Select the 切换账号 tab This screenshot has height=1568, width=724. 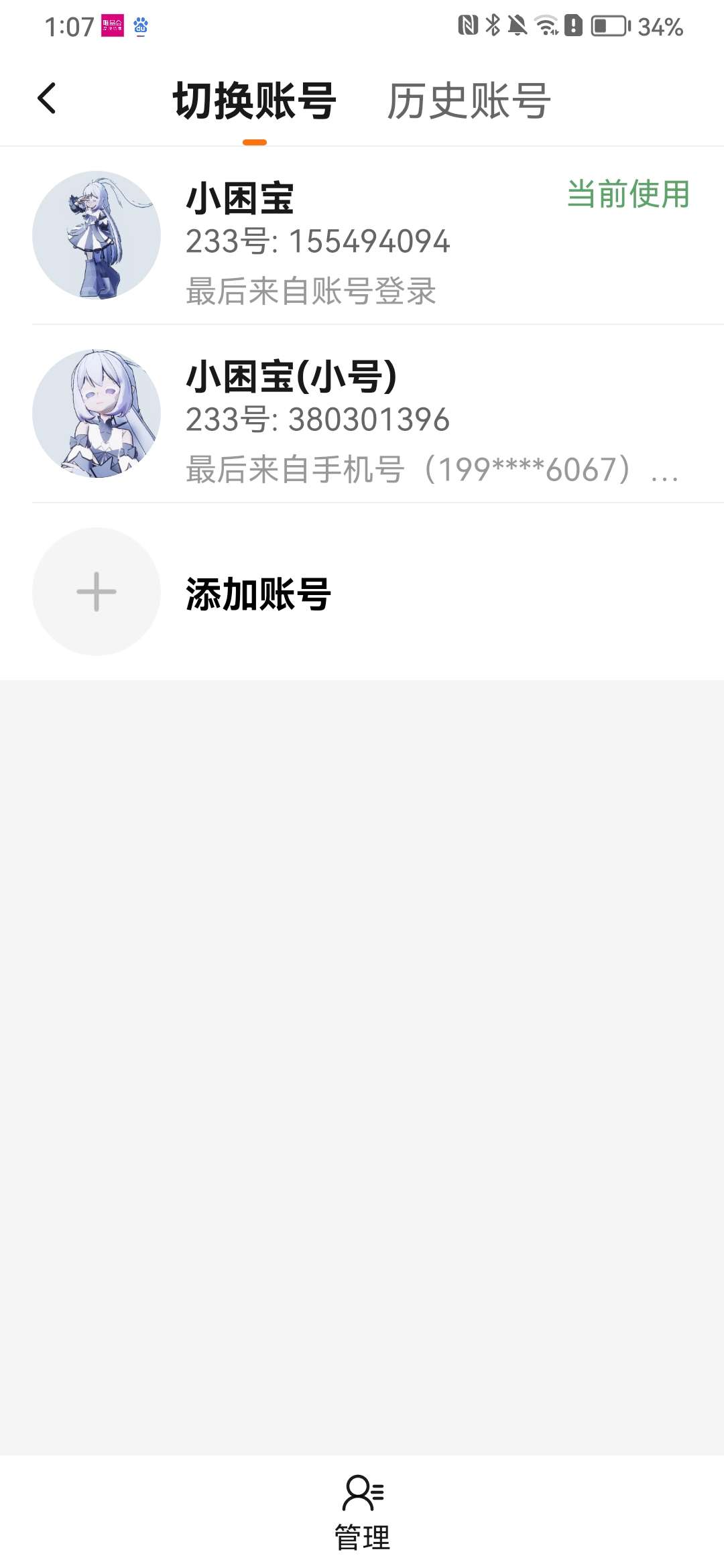254,101
